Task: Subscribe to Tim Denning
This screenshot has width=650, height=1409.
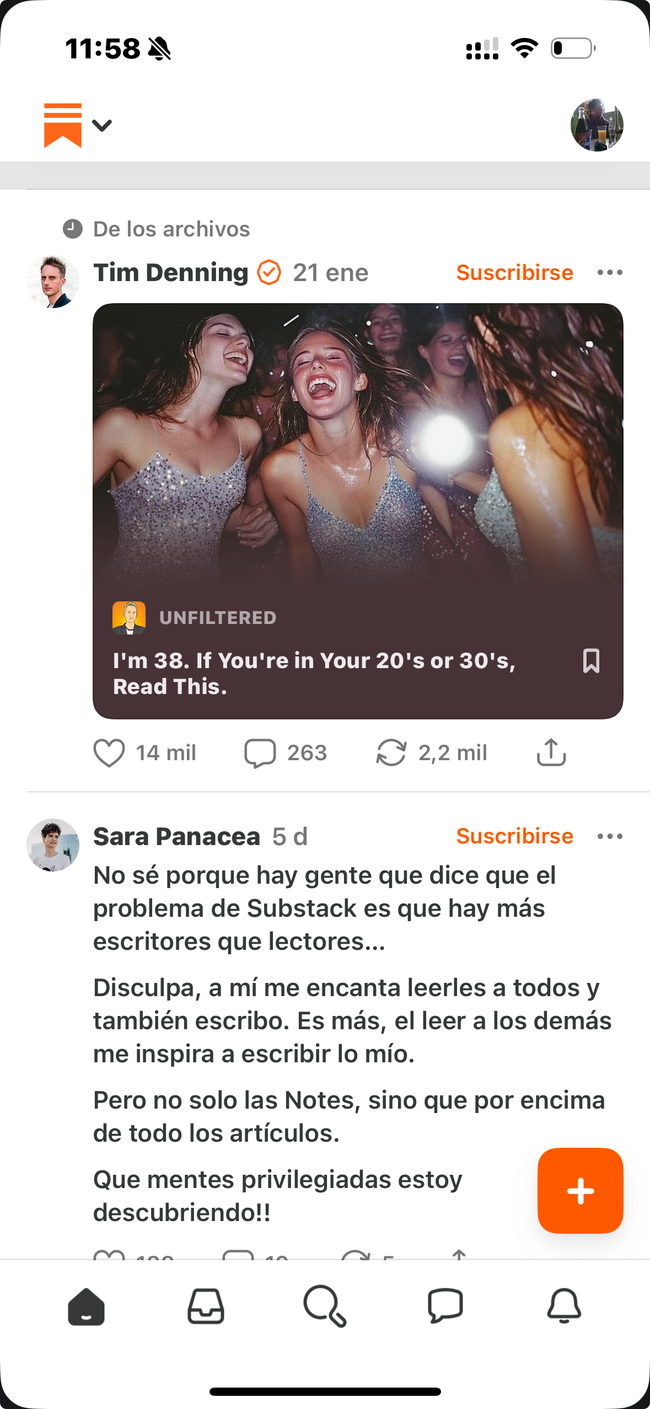Action: [514, 273]
